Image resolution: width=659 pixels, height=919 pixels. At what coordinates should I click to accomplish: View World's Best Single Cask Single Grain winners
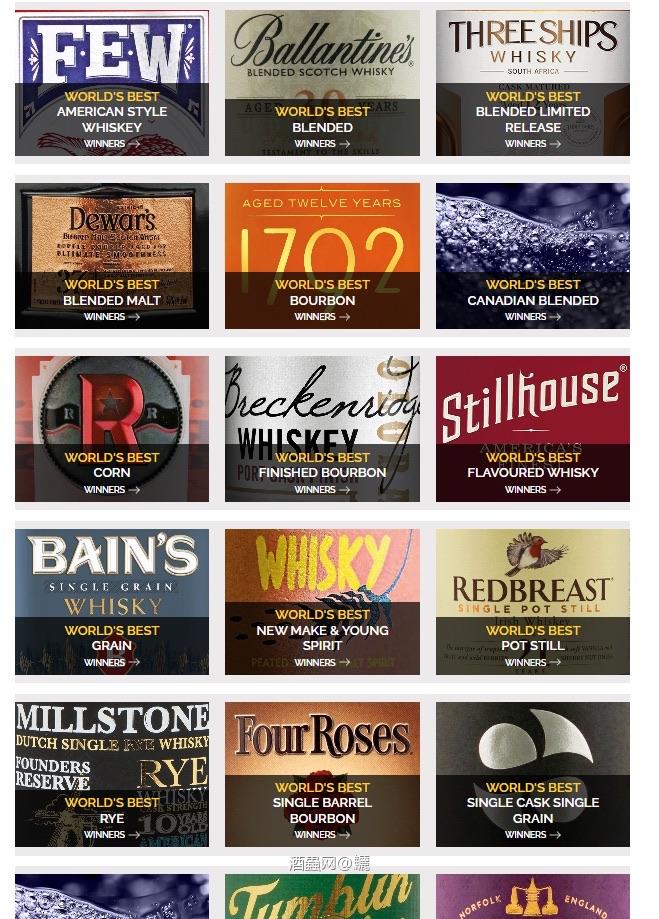point(532,775)
